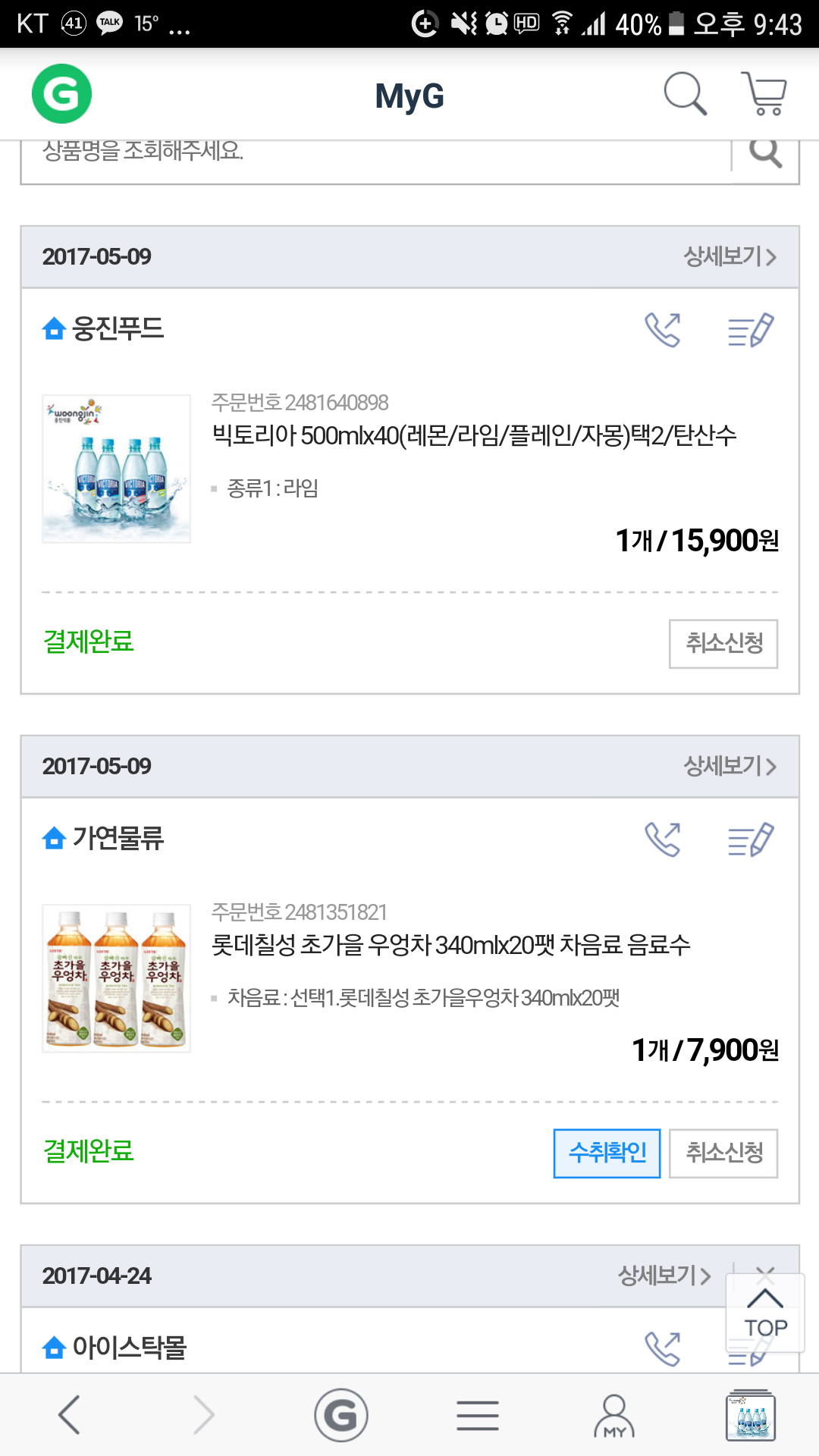Screen dimensions: 819x1456
Task: Tap the Gmarket G logo in header
Action: (x=61, y=94)
